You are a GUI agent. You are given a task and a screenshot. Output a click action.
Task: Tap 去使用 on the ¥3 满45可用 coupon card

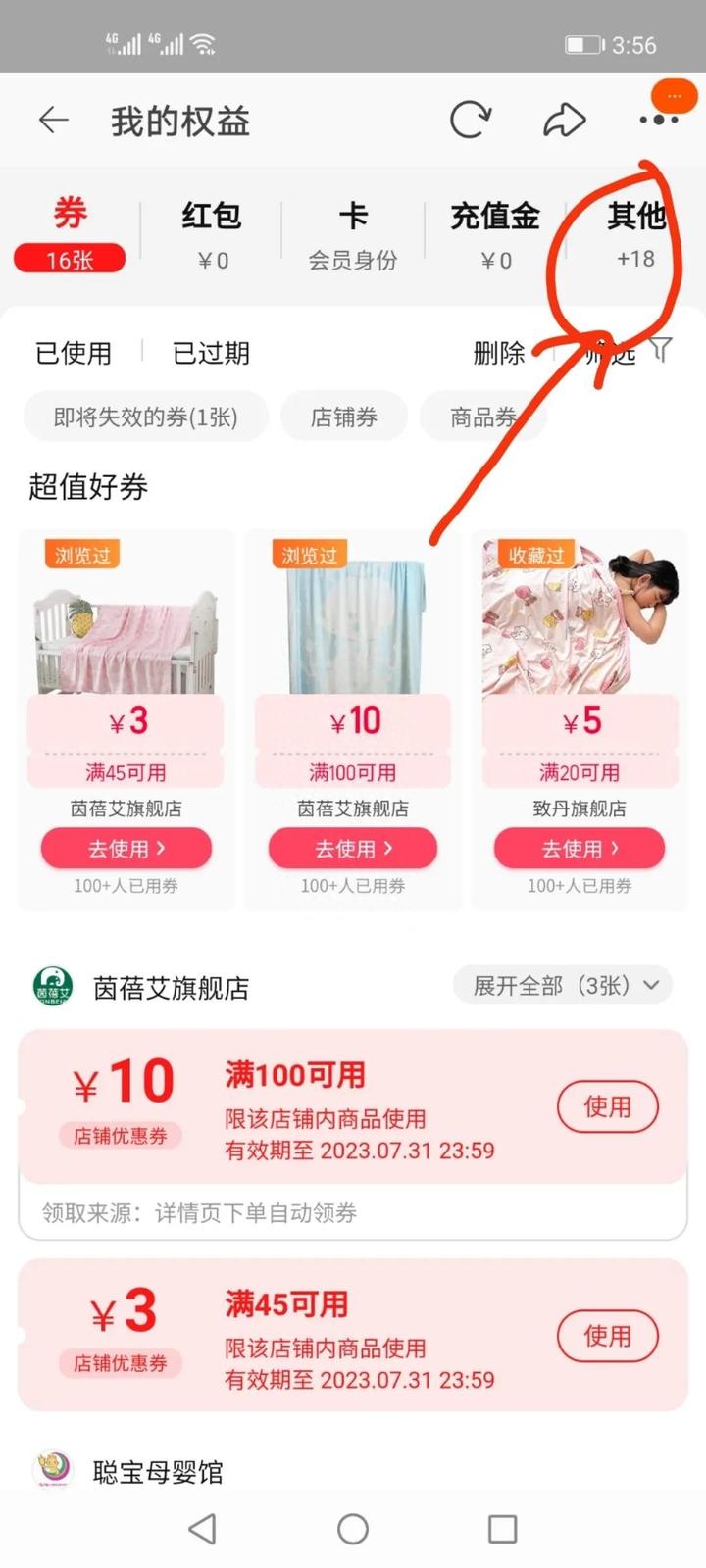point(126,849)
